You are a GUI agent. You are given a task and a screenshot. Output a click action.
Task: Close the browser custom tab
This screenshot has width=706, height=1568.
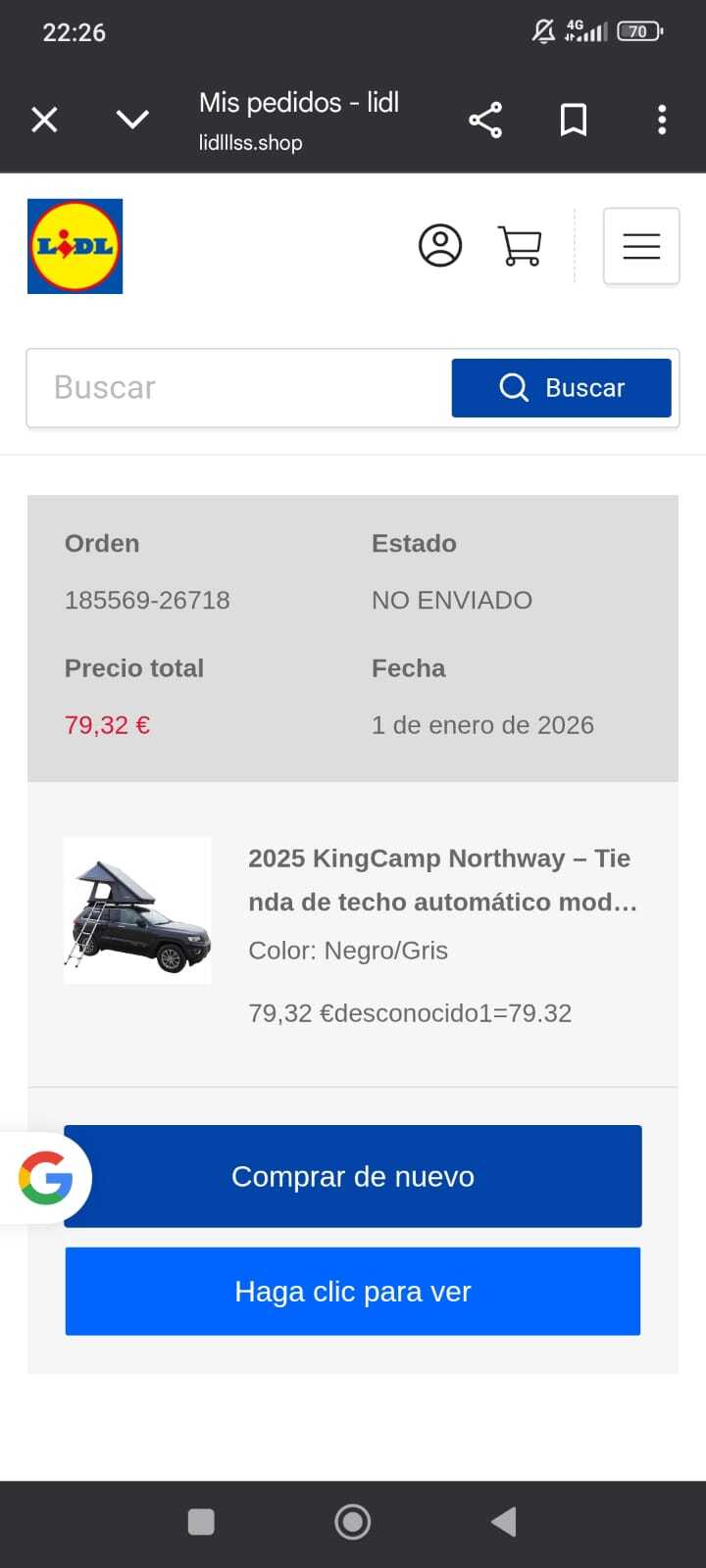(x=44, y=120)
